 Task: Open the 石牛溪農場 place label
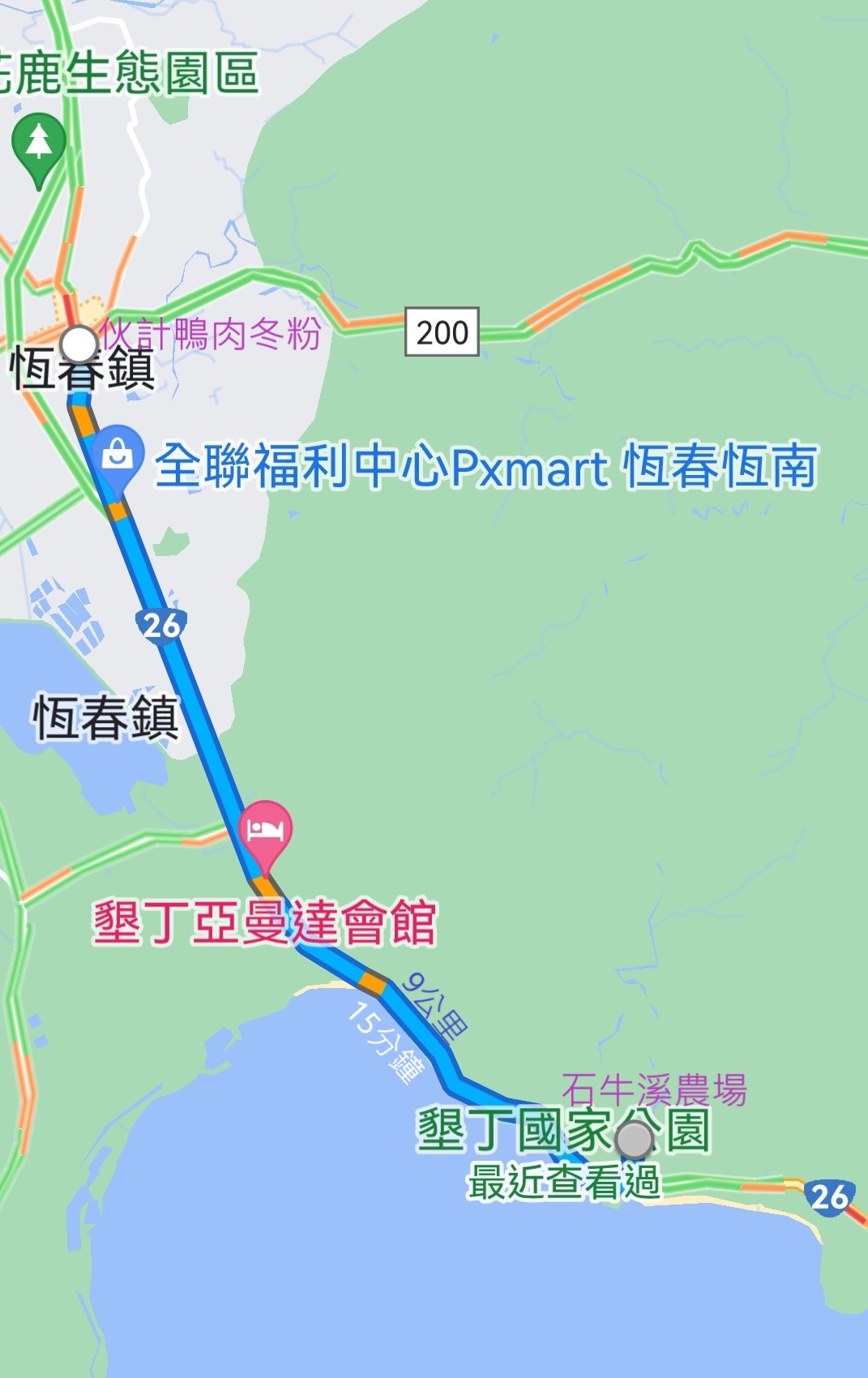(x=653, y=1090)
